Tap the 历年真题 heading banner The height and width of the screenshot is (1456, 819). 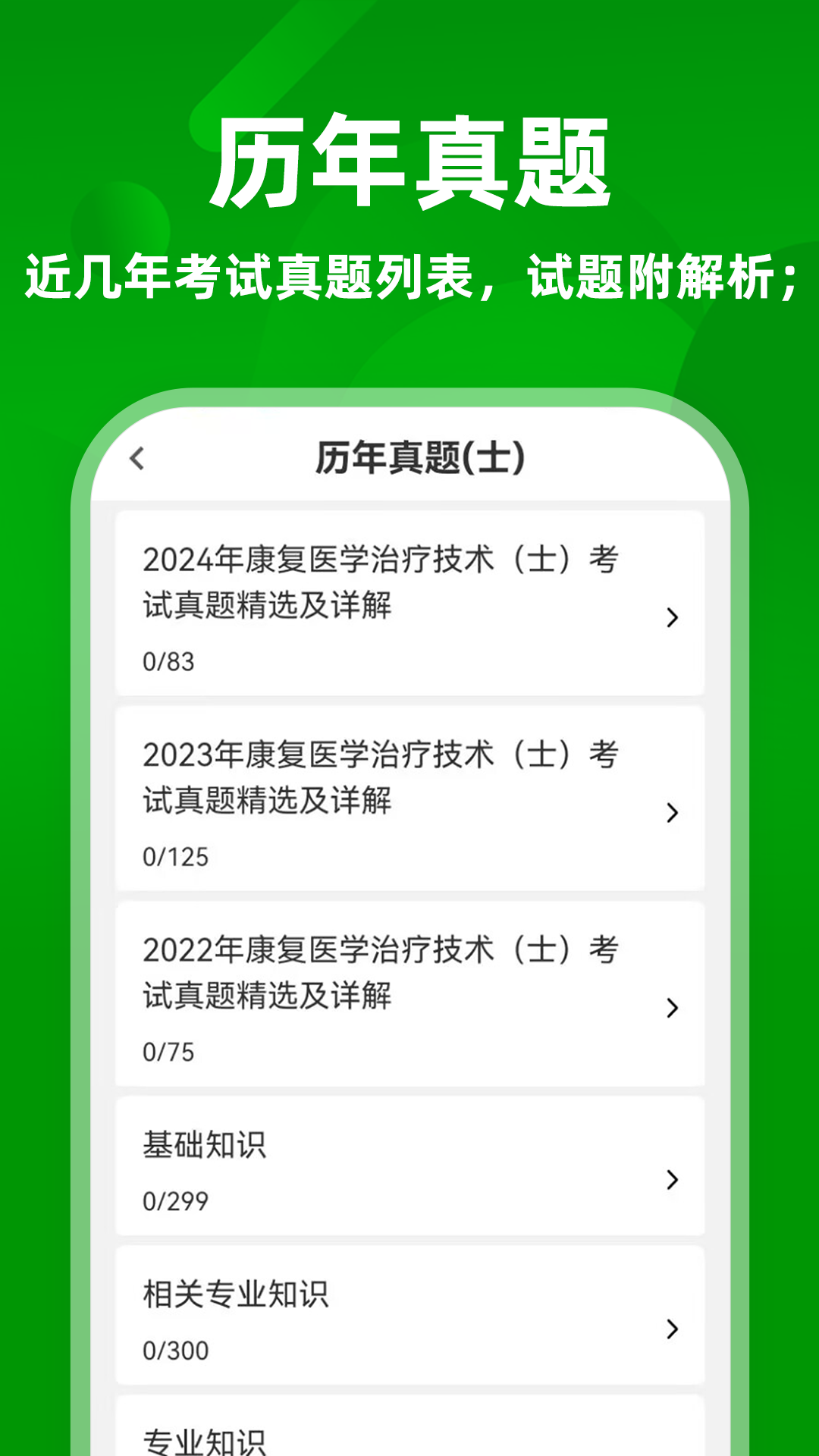click(x=409, y=161)
